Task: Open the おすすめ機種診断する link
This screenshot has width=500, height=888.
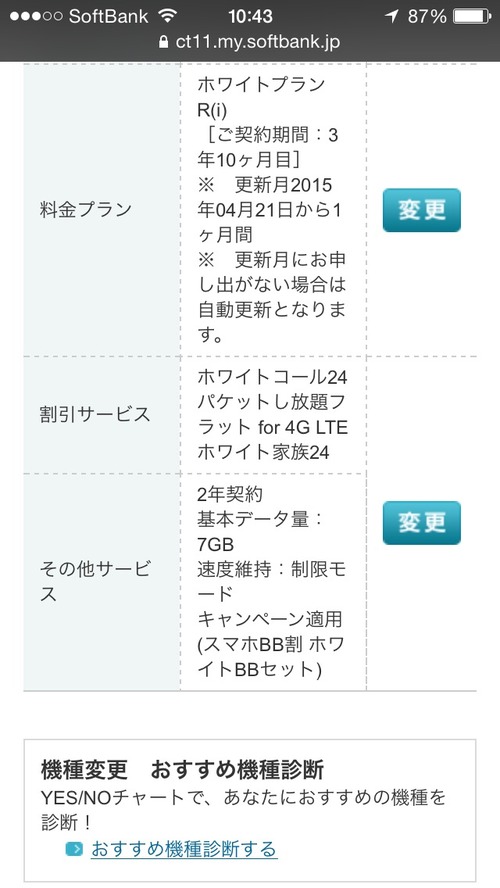Action: (x=183, y=849)
